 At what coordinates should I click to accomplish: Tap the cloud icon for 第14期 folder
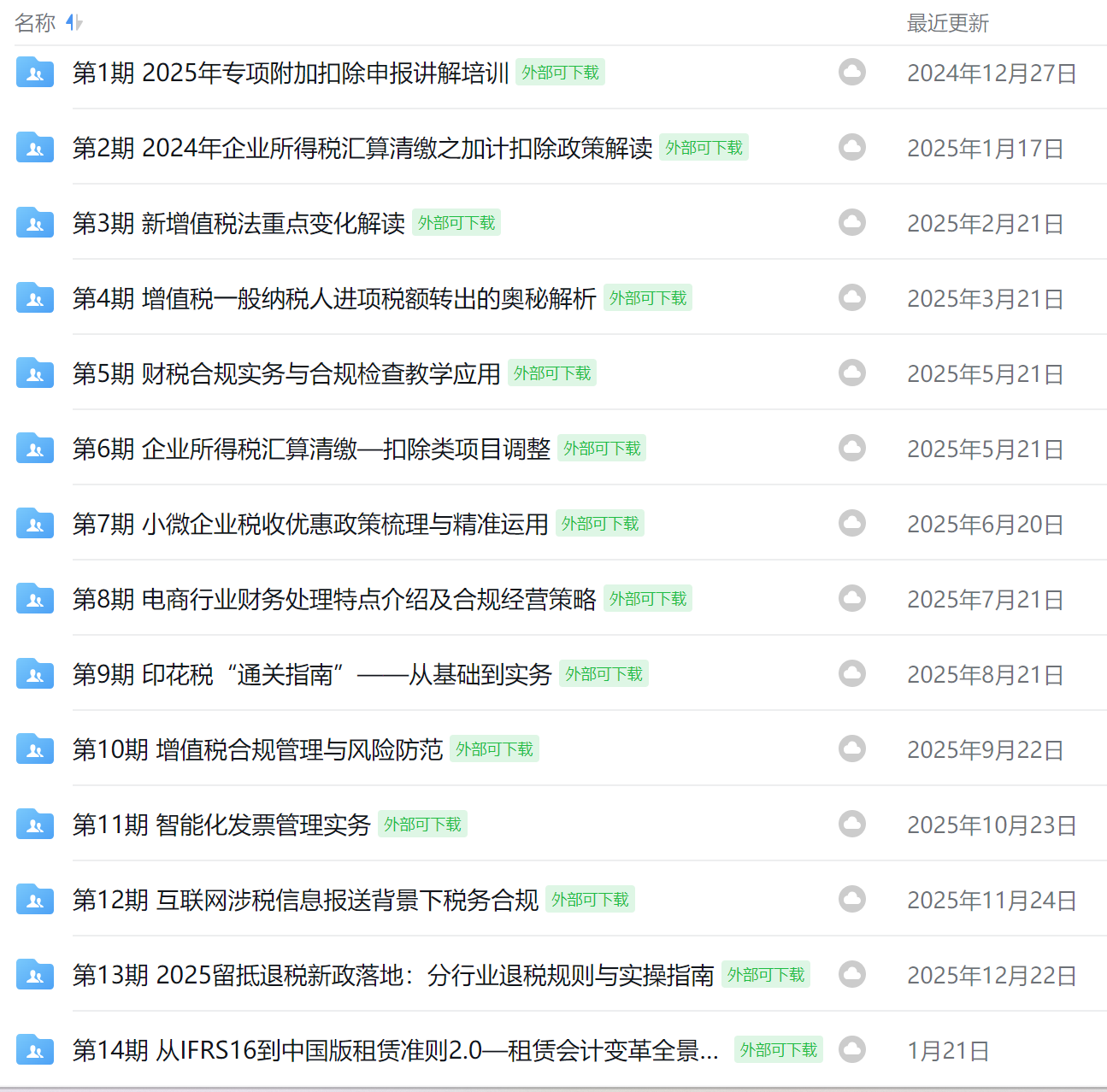(x=851, y=1050)
